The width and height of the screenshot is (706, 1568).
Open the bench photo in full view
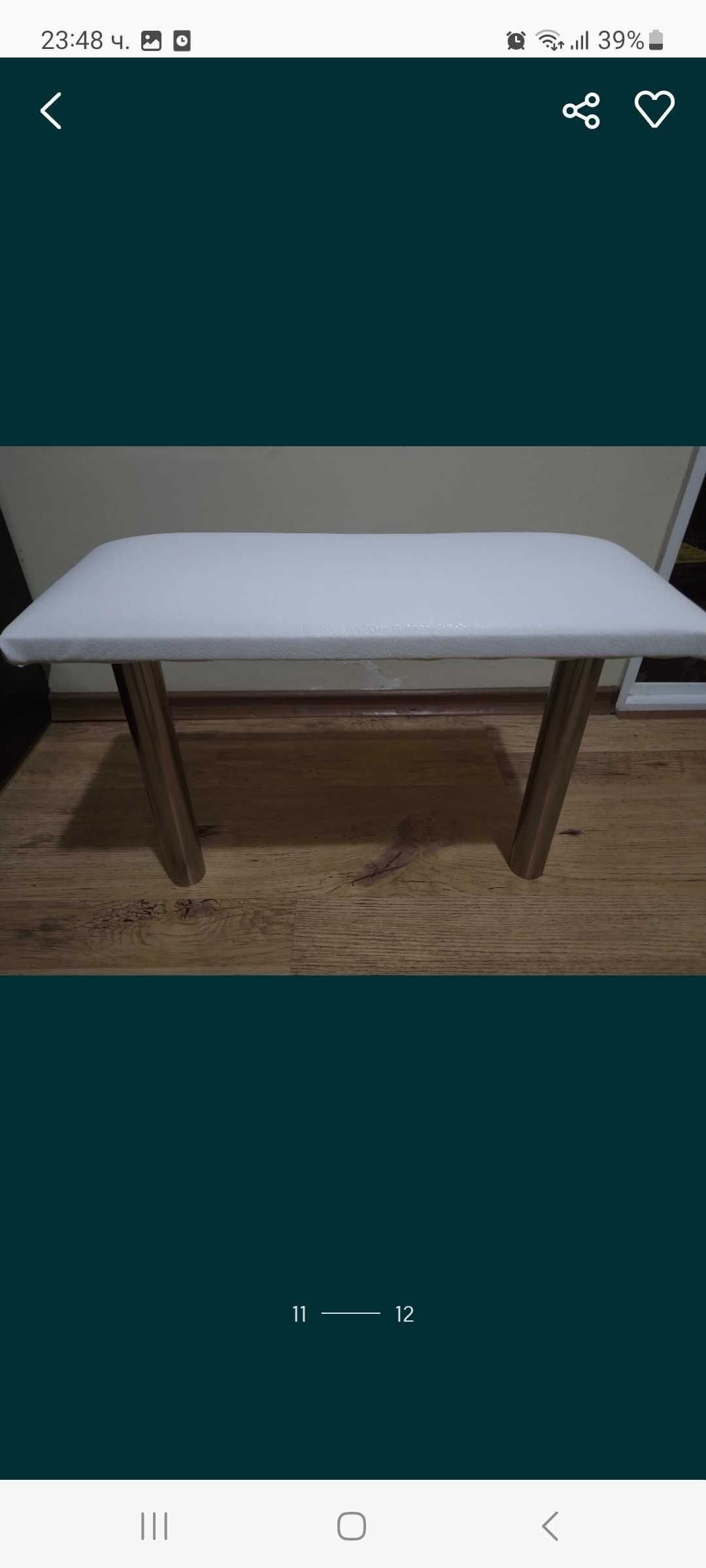(x=353, y=710)
